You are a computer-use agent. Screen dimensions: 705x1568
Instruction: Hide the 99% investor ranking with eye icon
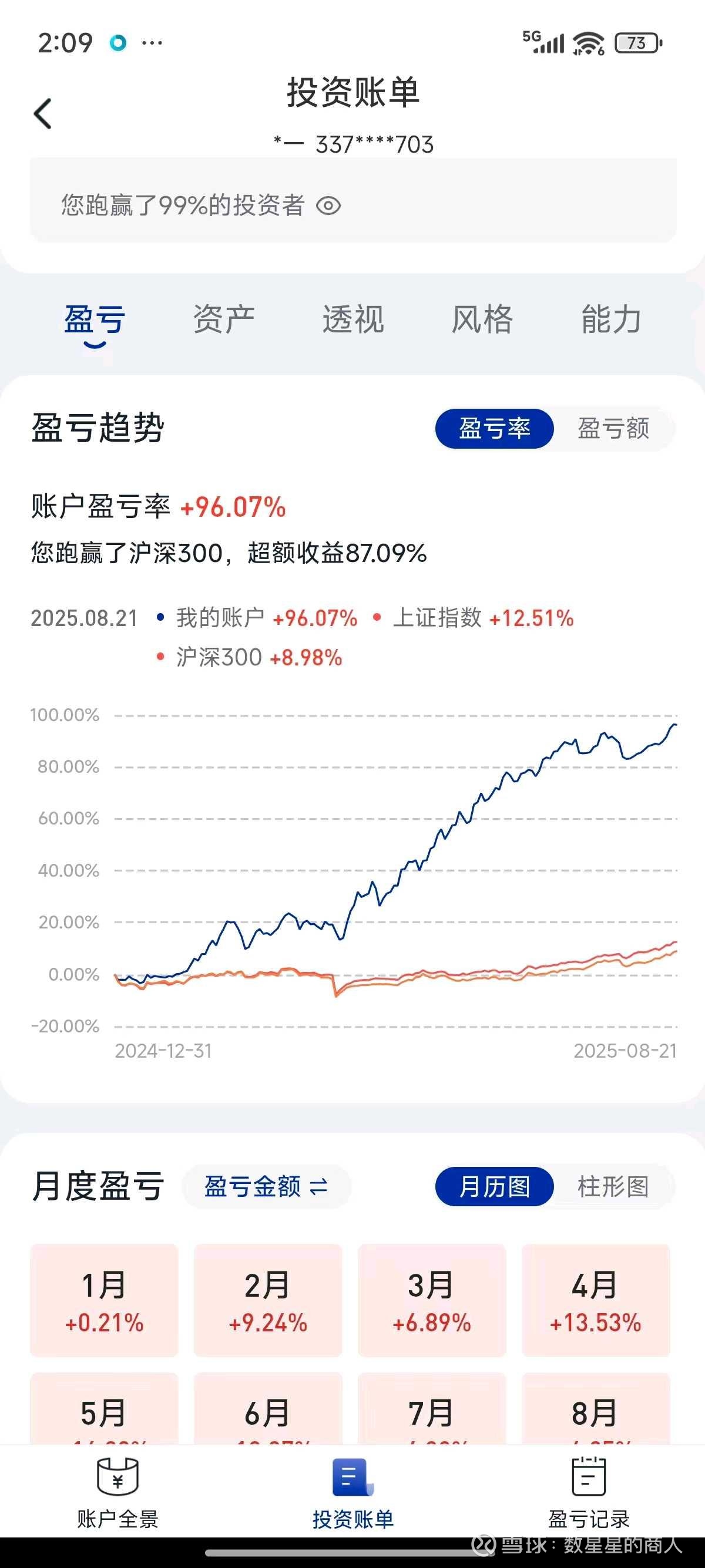click(328, 206)
